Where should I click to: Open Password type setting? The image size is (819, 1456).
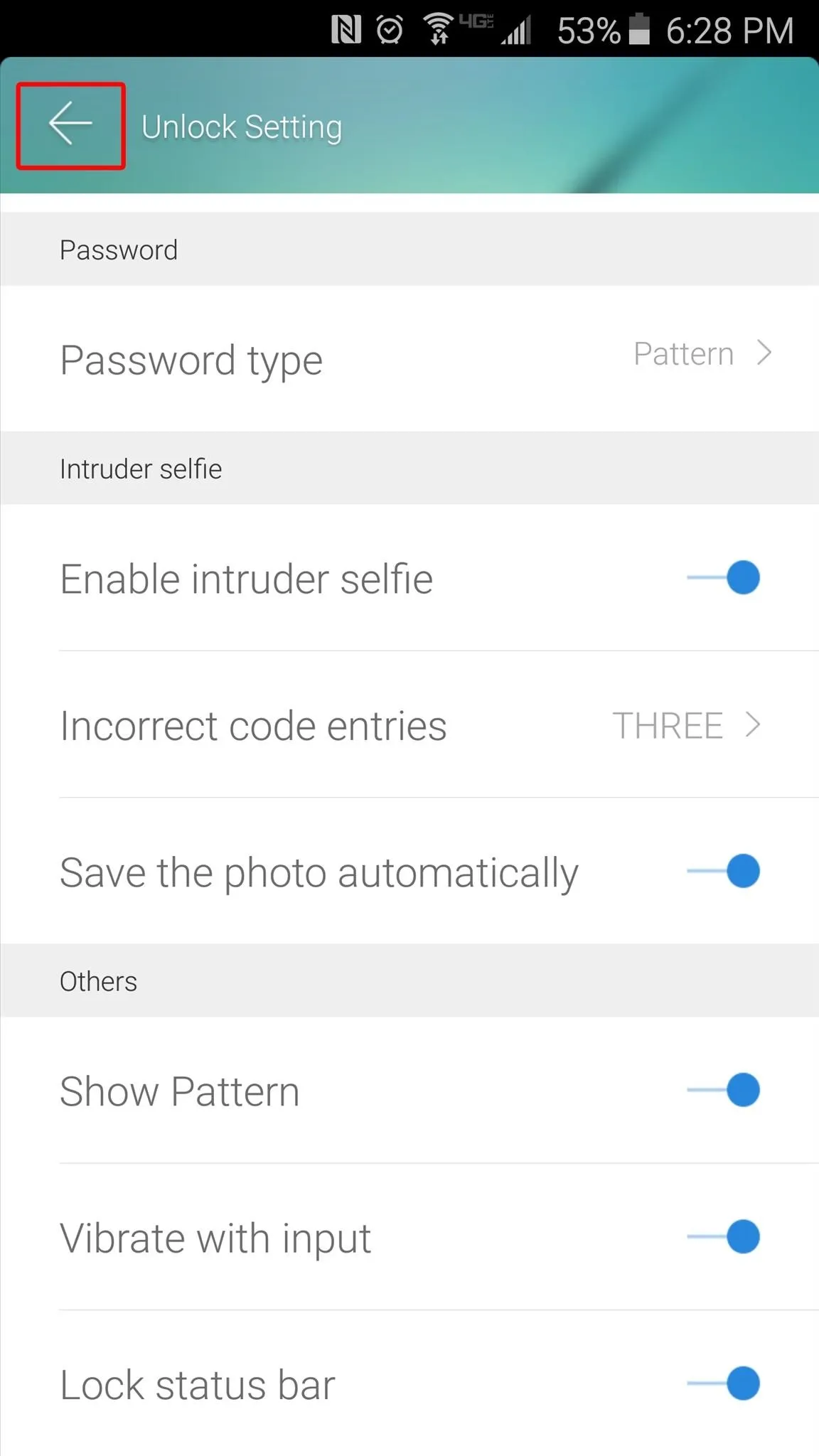tap(409, 358)
